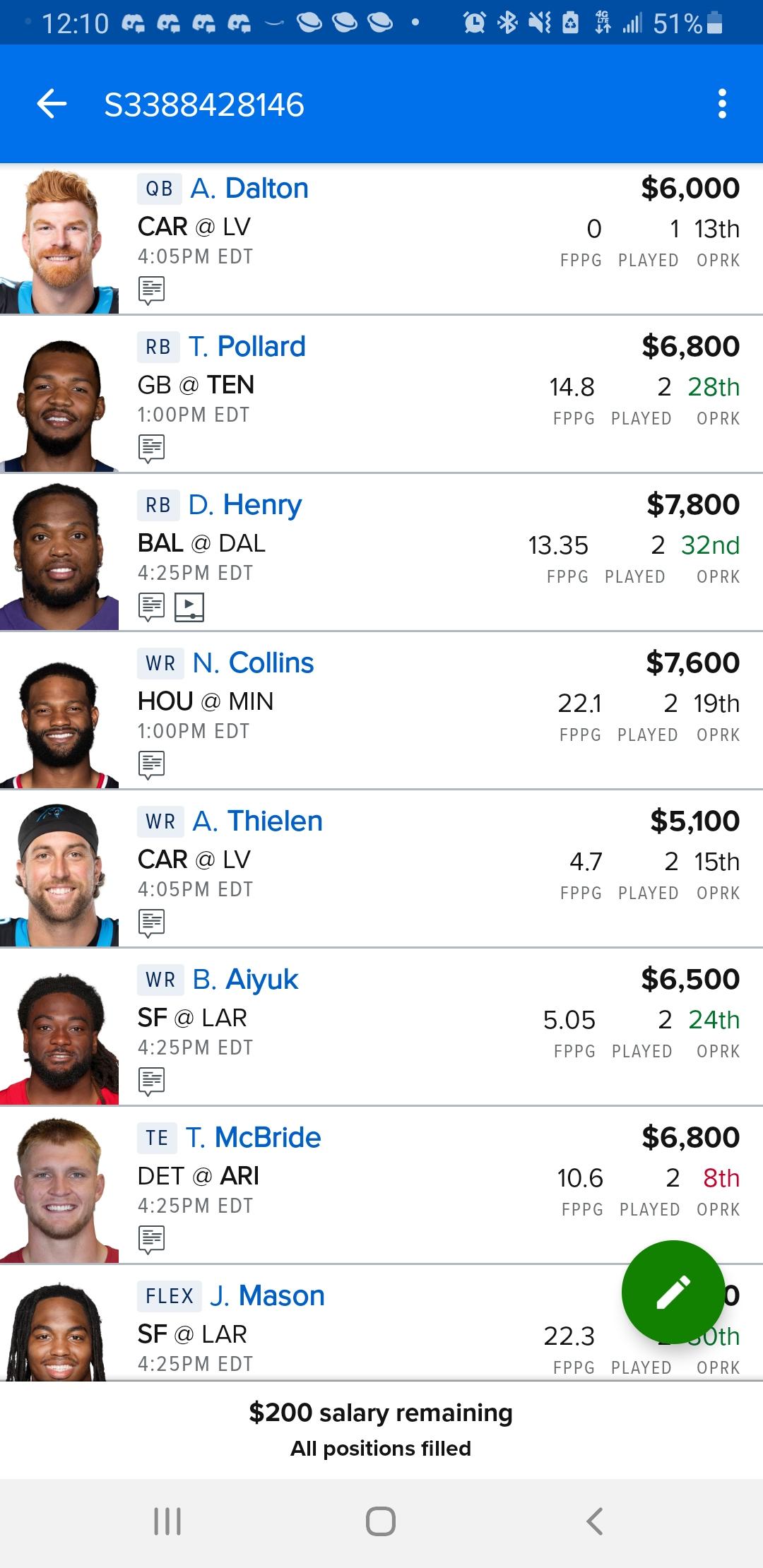View the news note for T. Pollard

point(152,449)
